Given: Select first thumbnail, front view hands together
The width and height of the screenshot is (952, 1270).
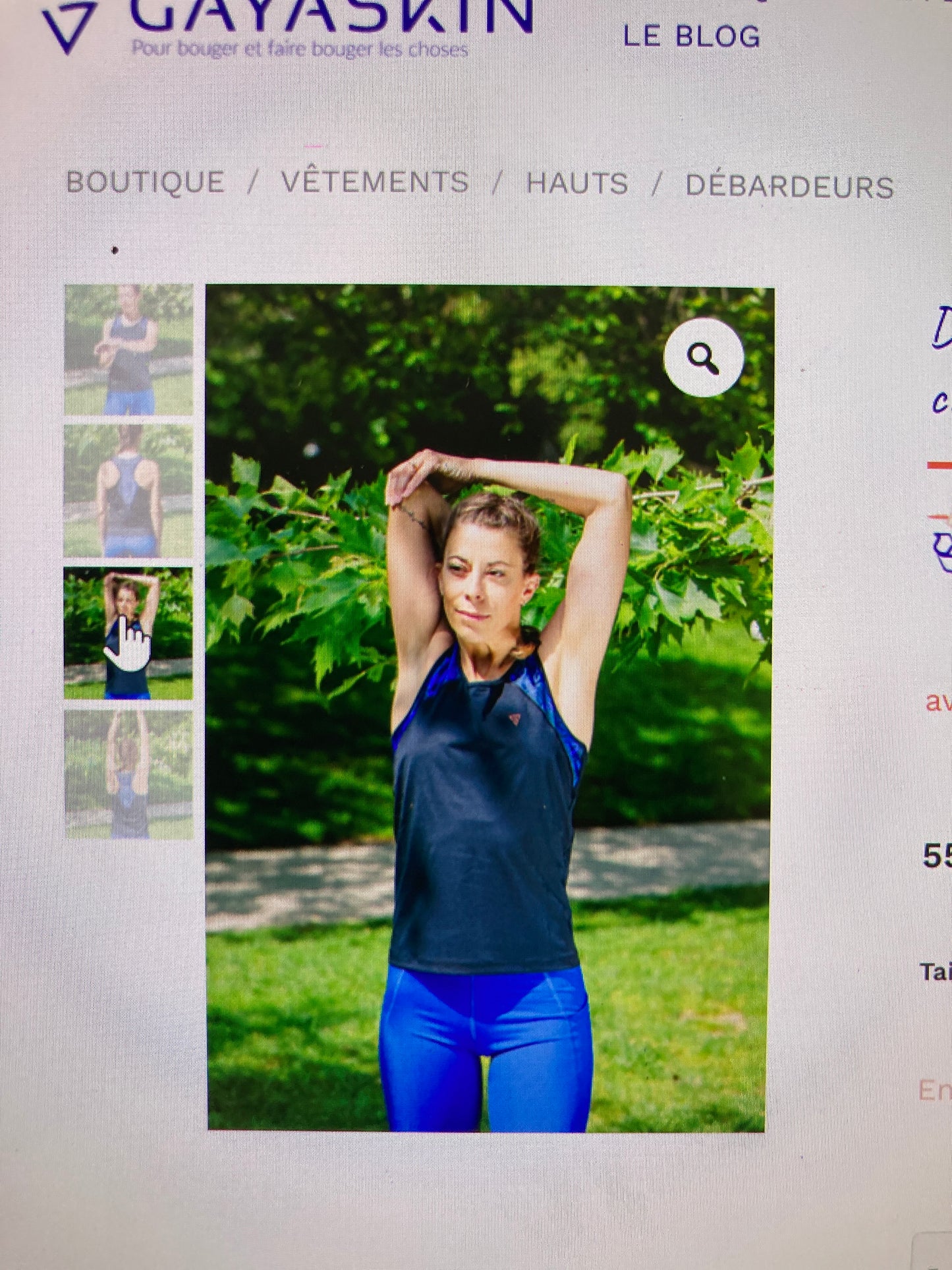Looking at the screenshot, I should click(129, 349).
